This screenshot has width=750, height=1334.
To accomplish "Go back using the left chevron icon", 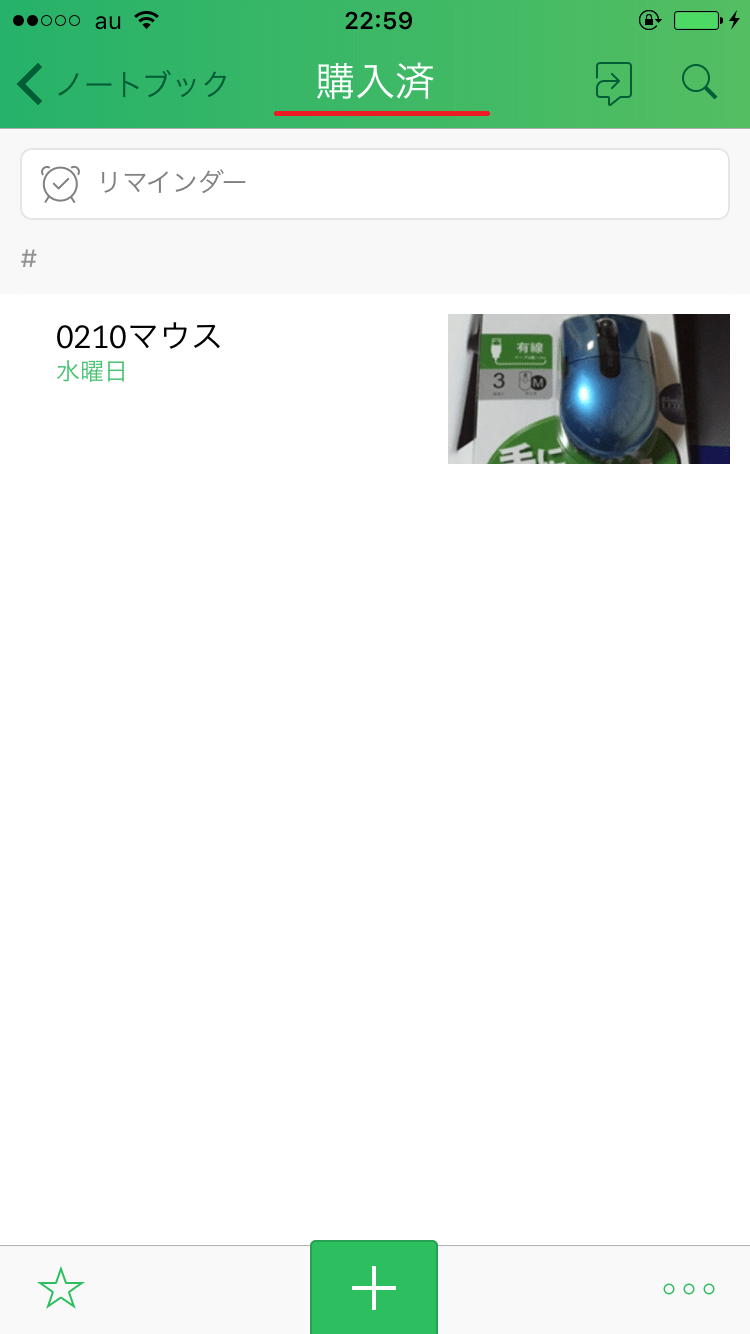I will 29,82.
